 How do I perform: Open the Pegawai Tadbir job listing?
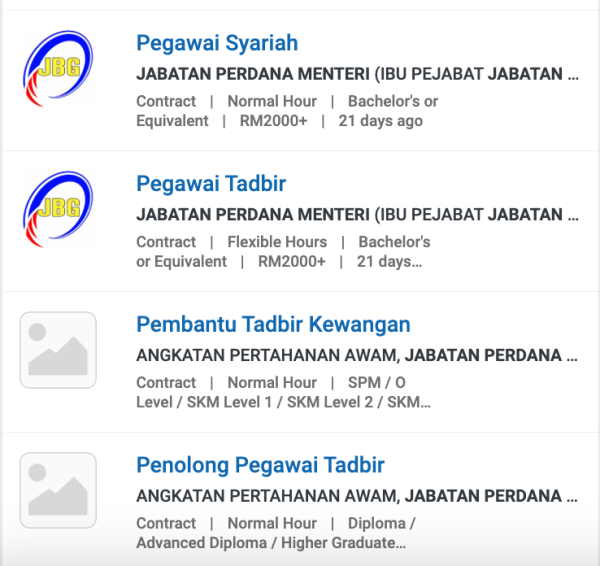[x=211, y=184]
